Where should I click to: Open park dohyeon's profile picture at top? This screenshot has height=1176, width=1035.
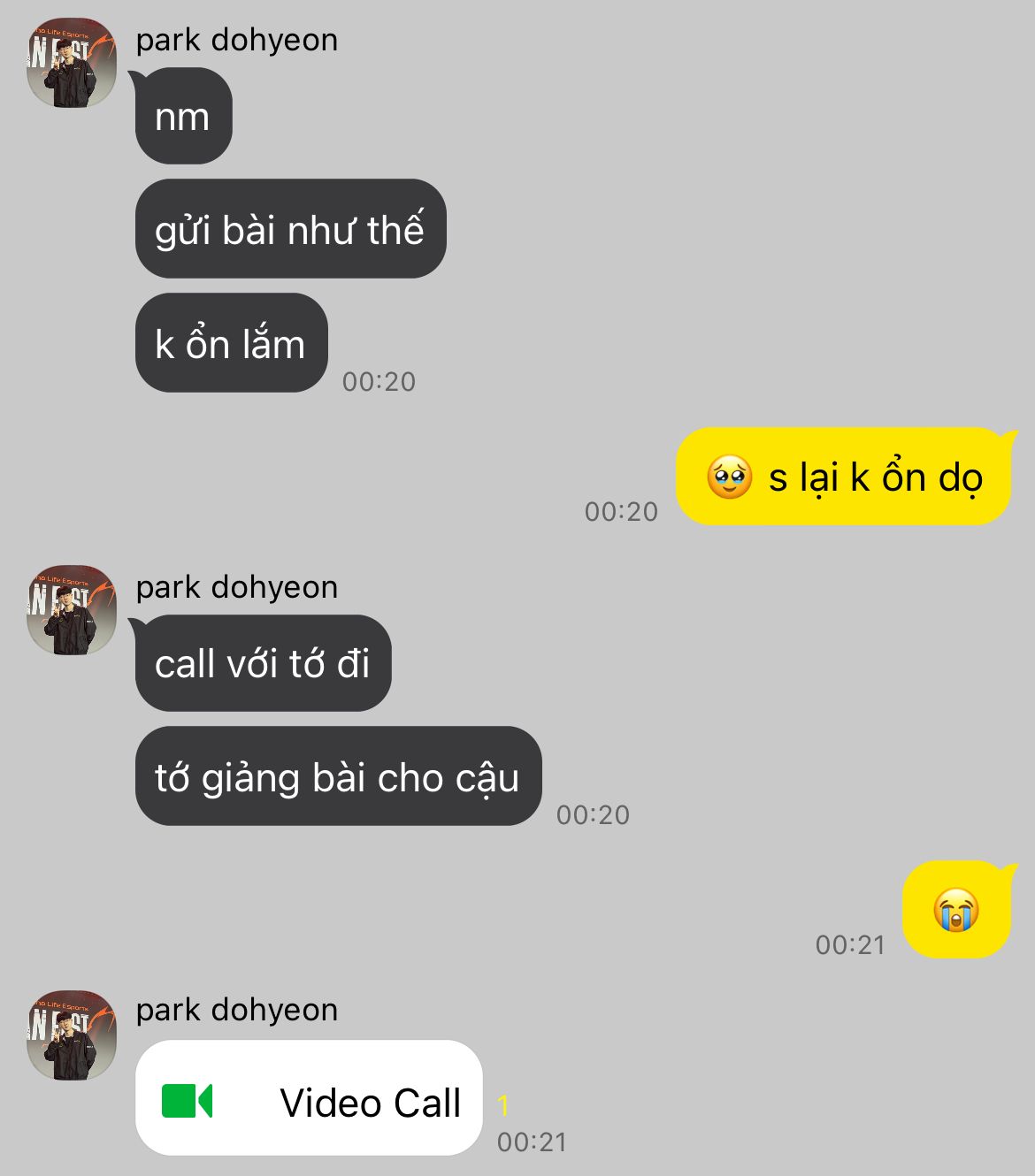pos(72,64)
